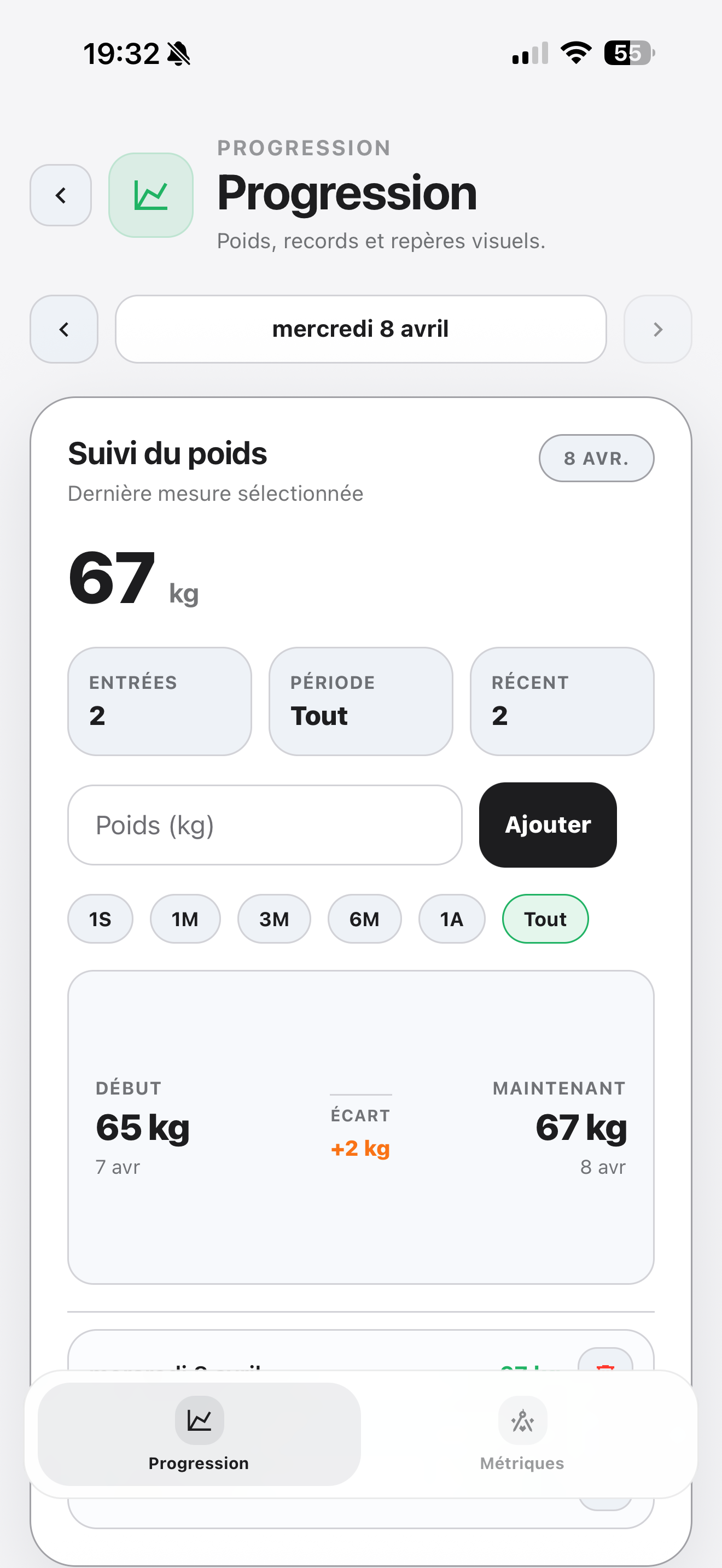
Task: Select the 1S period chip
Action: [x=100, y=918]
